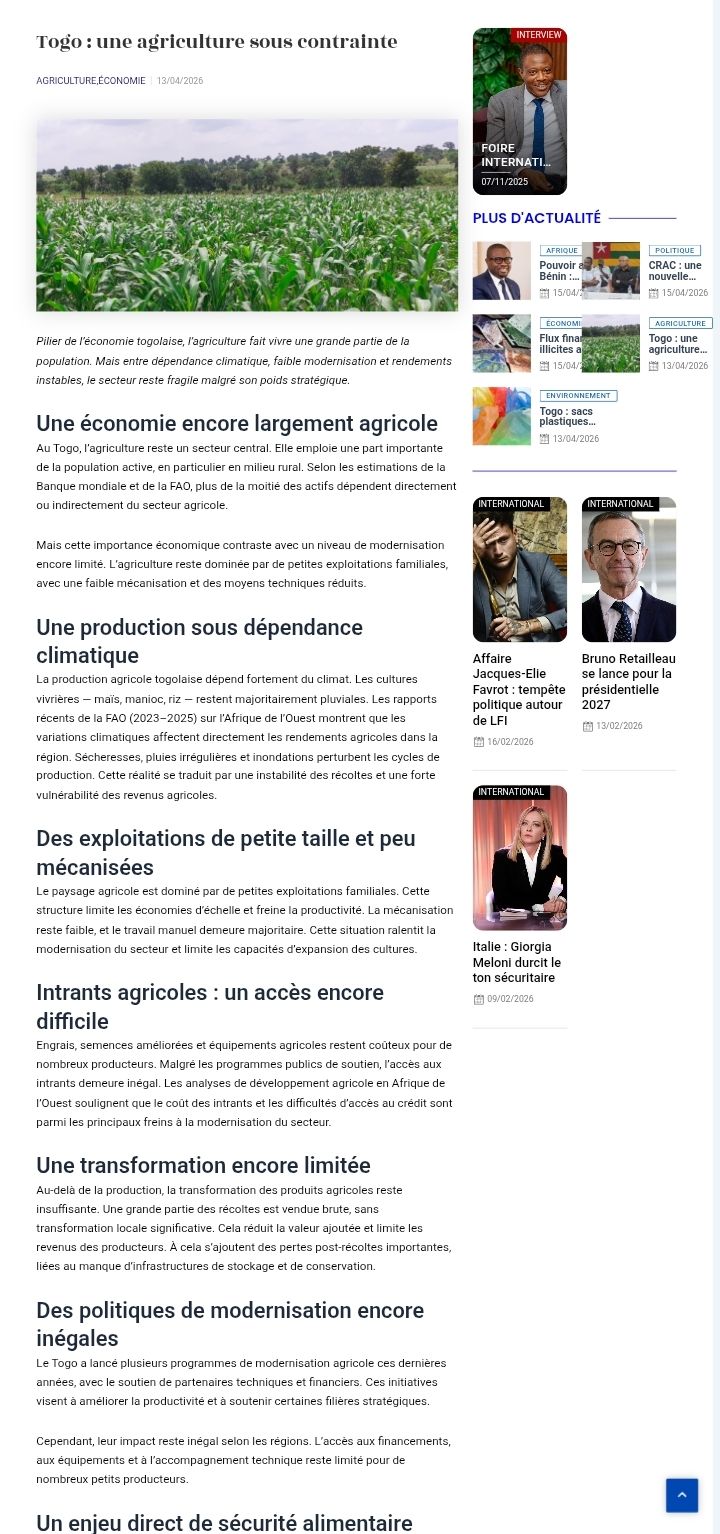The width and height of the screenshot is (720, 1534).
Task: Open the Jacques-Elie Favrot affair article
Action: point(519,689)
